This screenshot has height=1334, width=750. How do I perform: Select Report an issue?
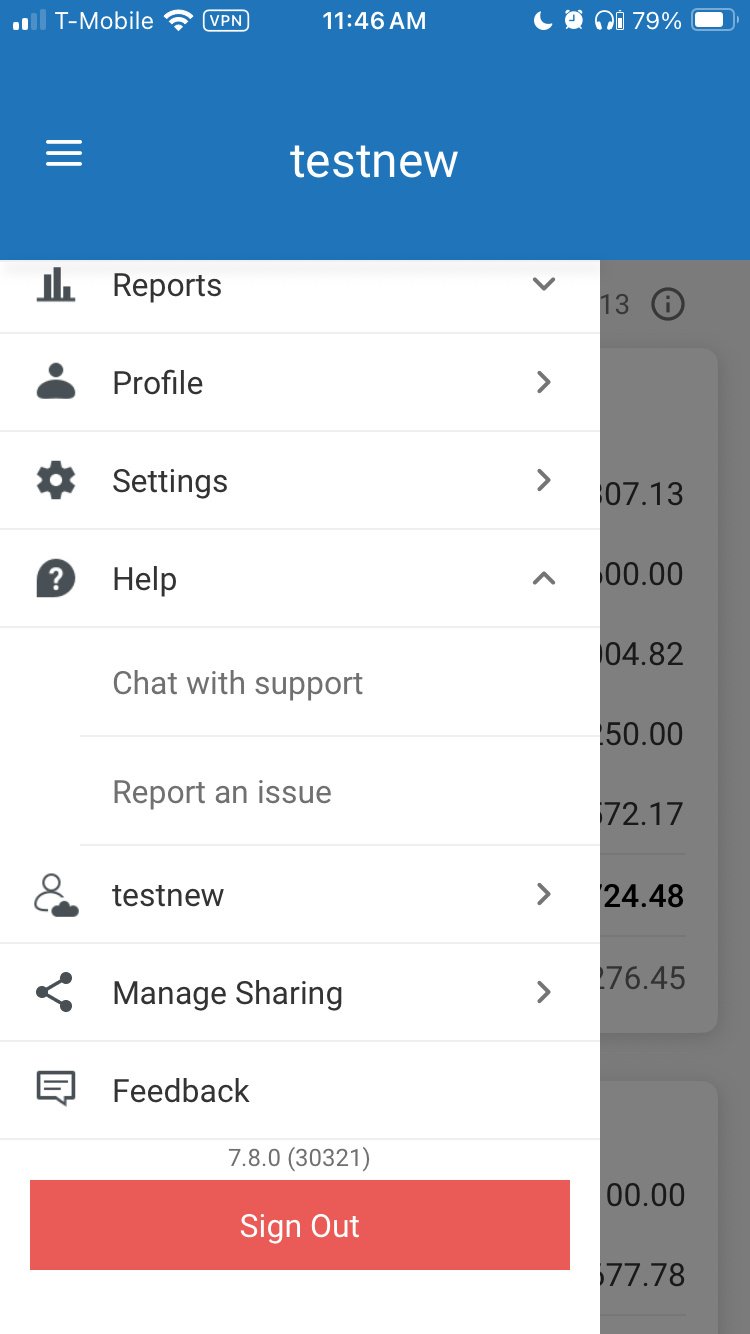point(221,791)
